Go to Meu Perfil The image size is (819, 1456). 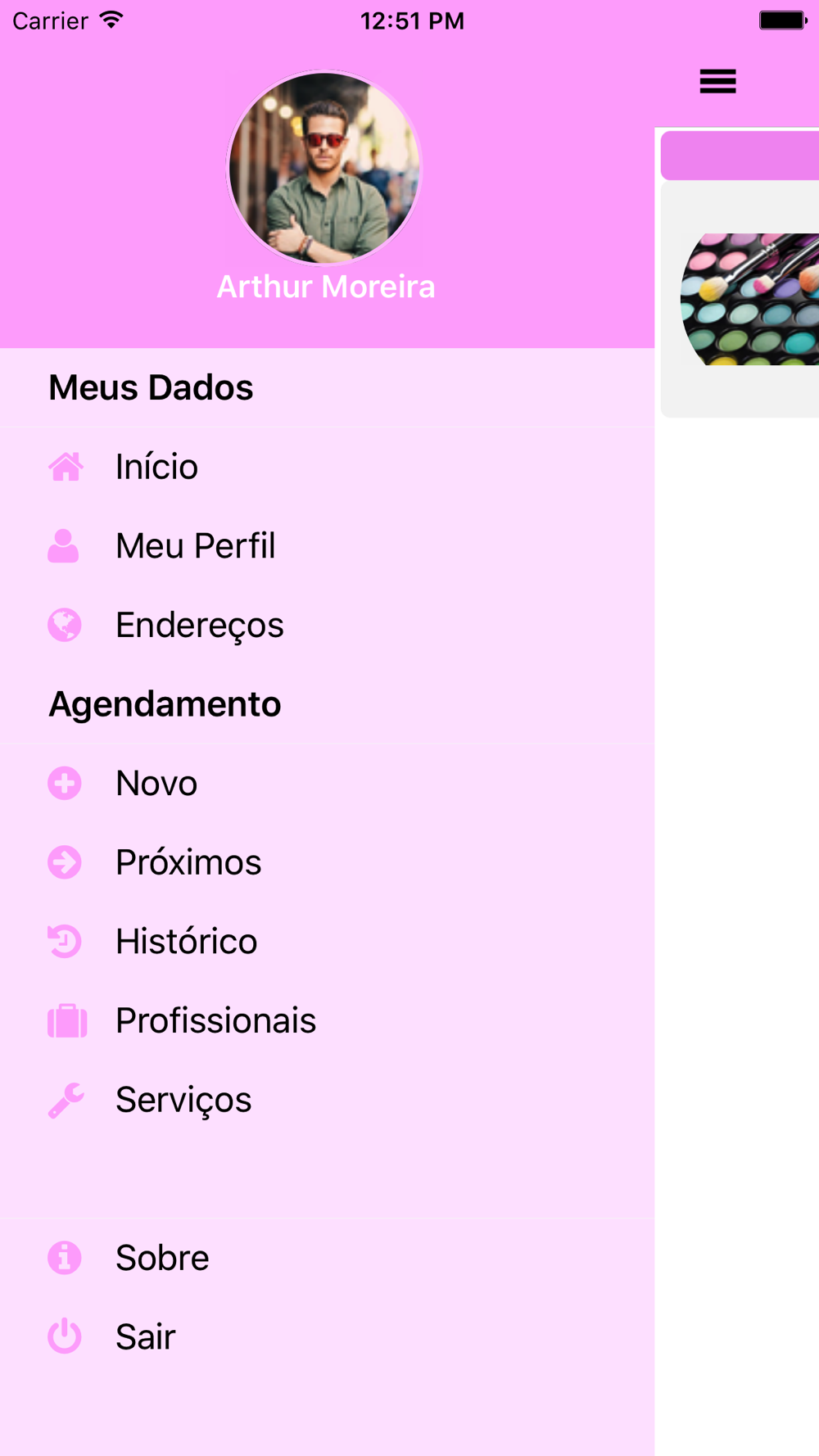(x=327, y=546)
